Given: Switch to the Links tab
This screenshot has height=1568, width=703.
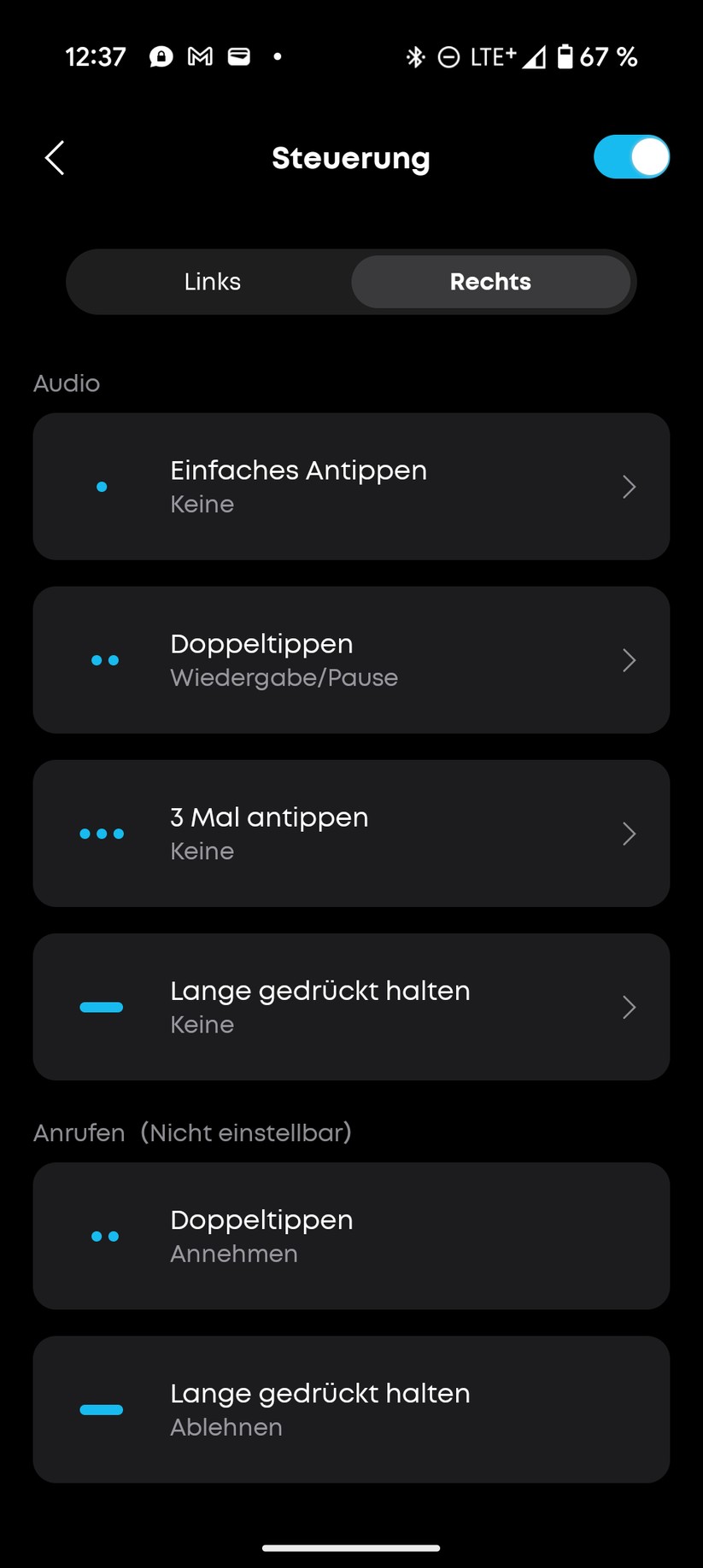Looking at the screenshot, I should pos(212,282).
